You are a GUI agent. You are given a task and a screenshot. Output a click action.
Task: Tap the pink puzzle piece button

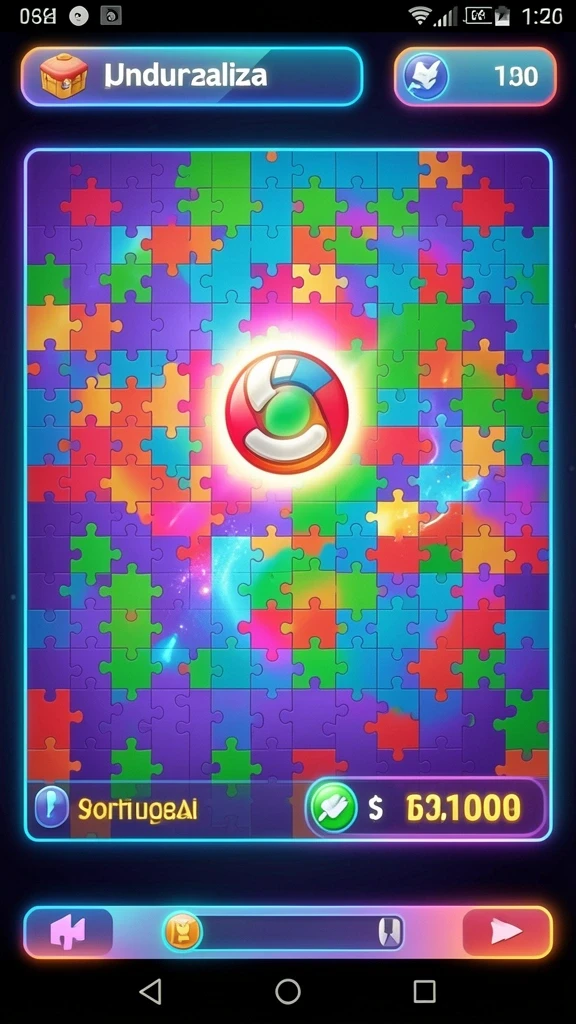pos(69,932)
